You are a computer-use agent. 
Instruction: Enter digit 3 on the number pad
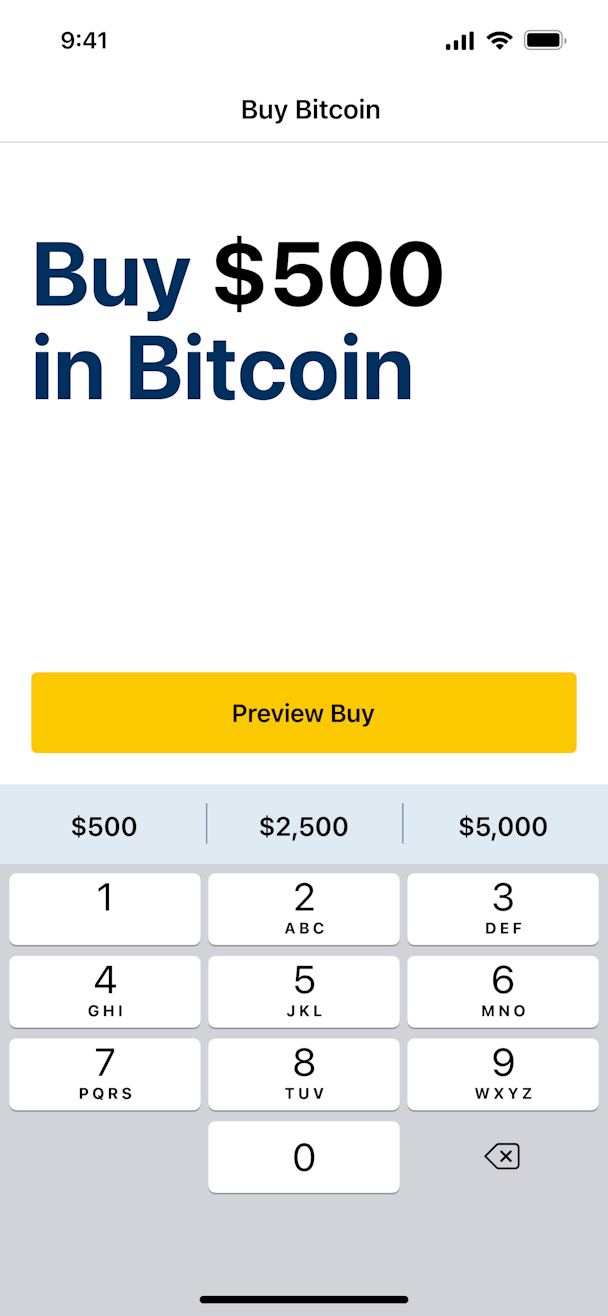(503, 908)
